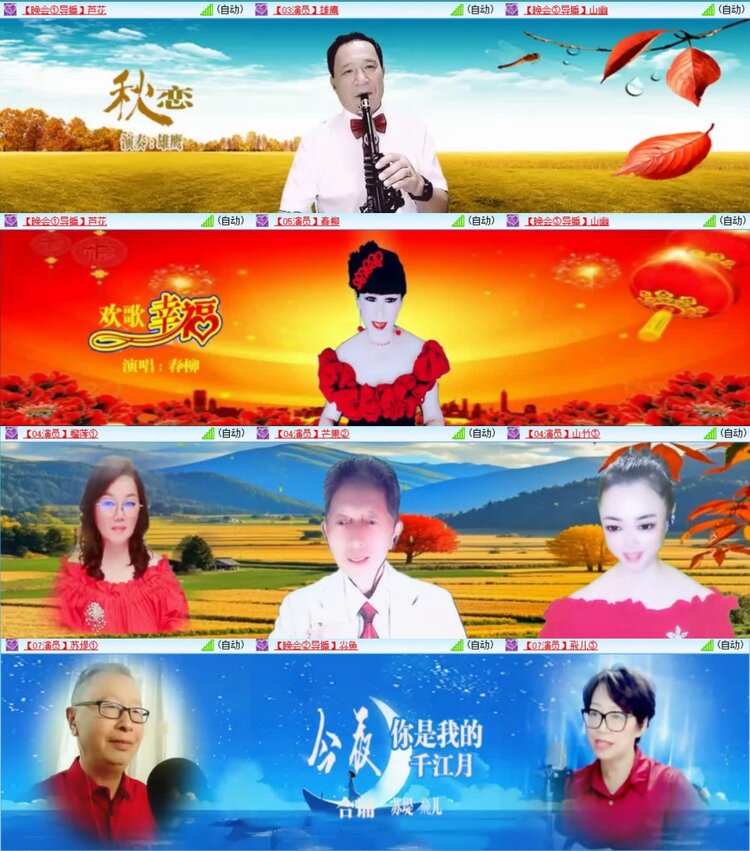Click the purple message icon beside 芦花
This screenshot has height=851, width=750.
point(9,9)
